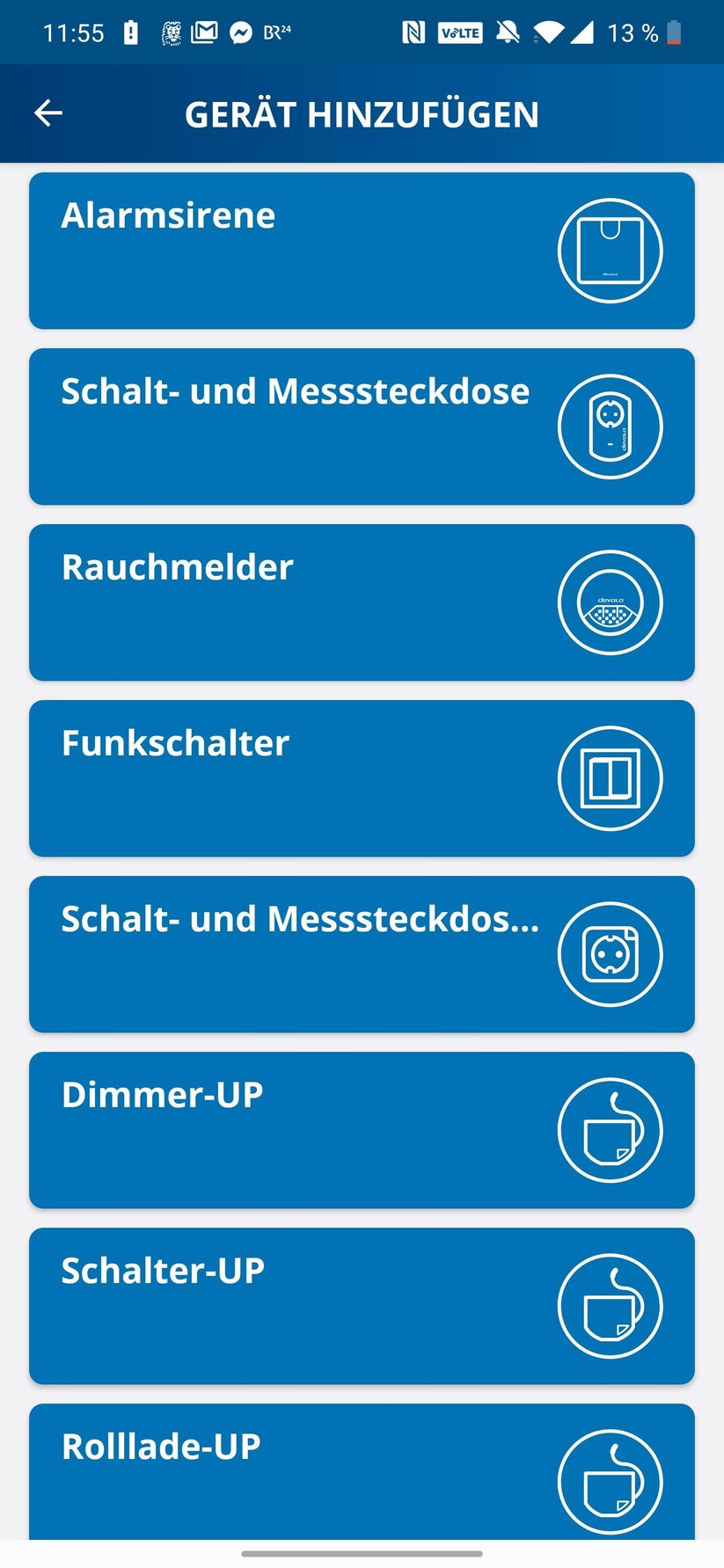The height and width of the screenshot is (1568, 724).
Task: Open the Schalter-UP device card
Action: click(361, 1306)
